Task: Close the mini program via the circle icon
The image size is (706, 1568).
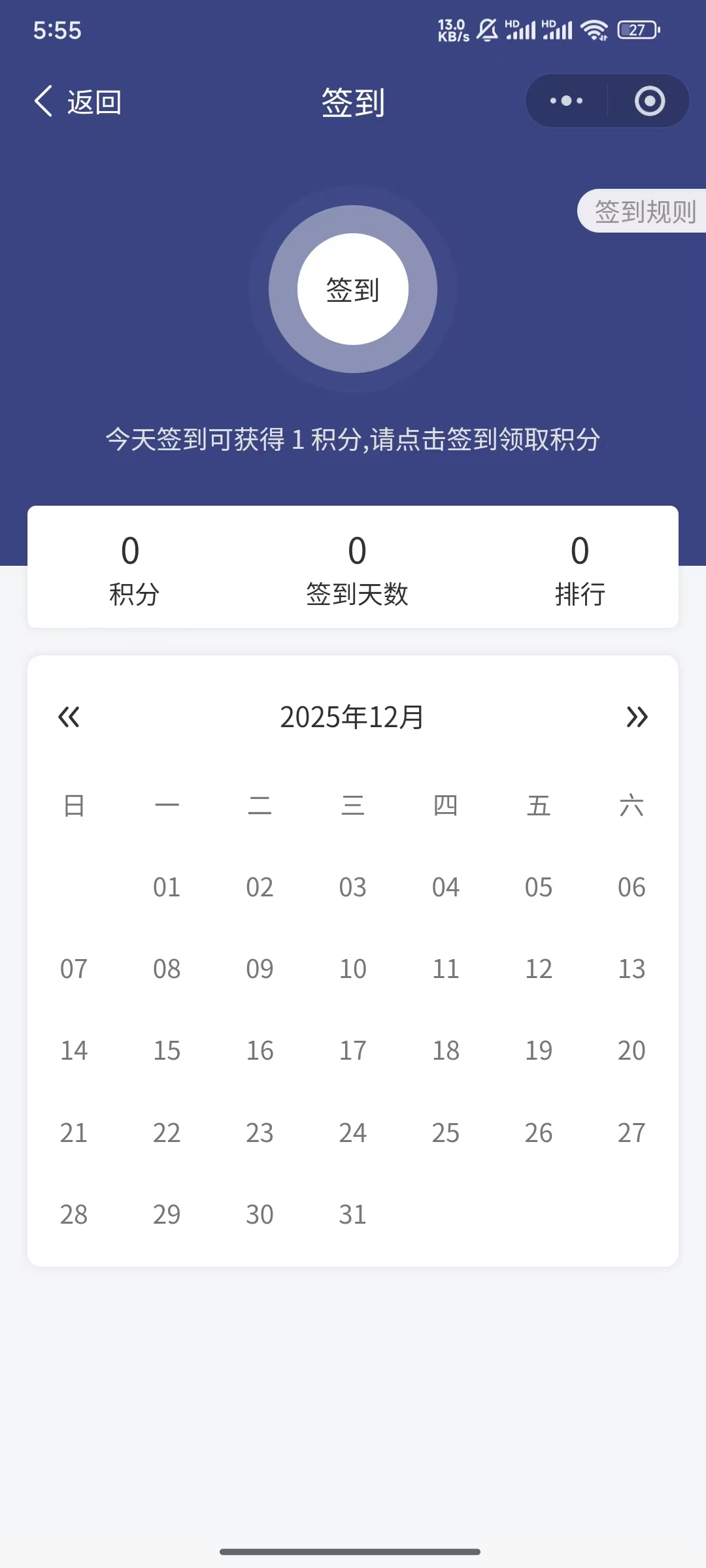Action: pos(650,101)
